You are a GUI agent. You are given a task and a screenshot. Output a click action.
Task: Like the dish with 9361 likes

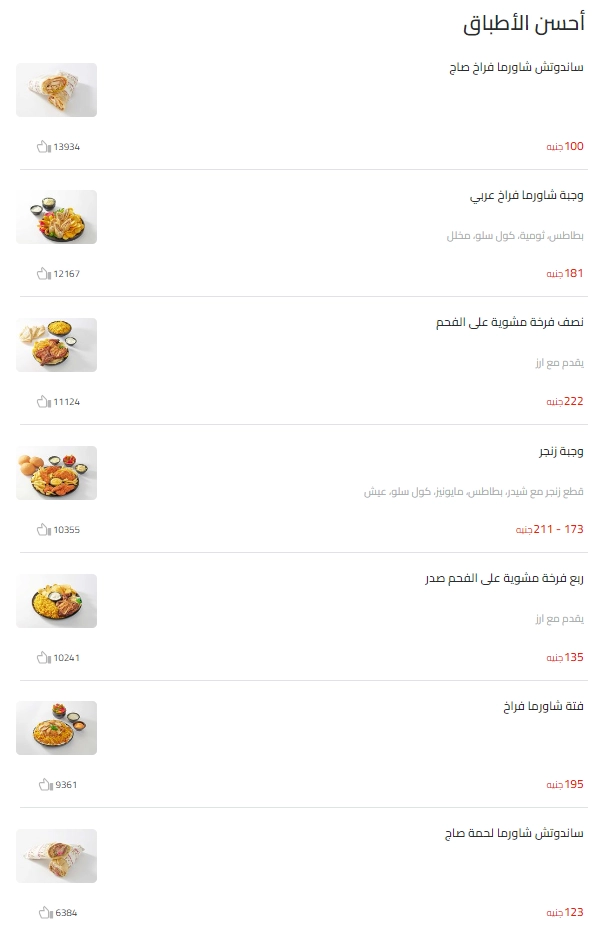pos(43,785)
